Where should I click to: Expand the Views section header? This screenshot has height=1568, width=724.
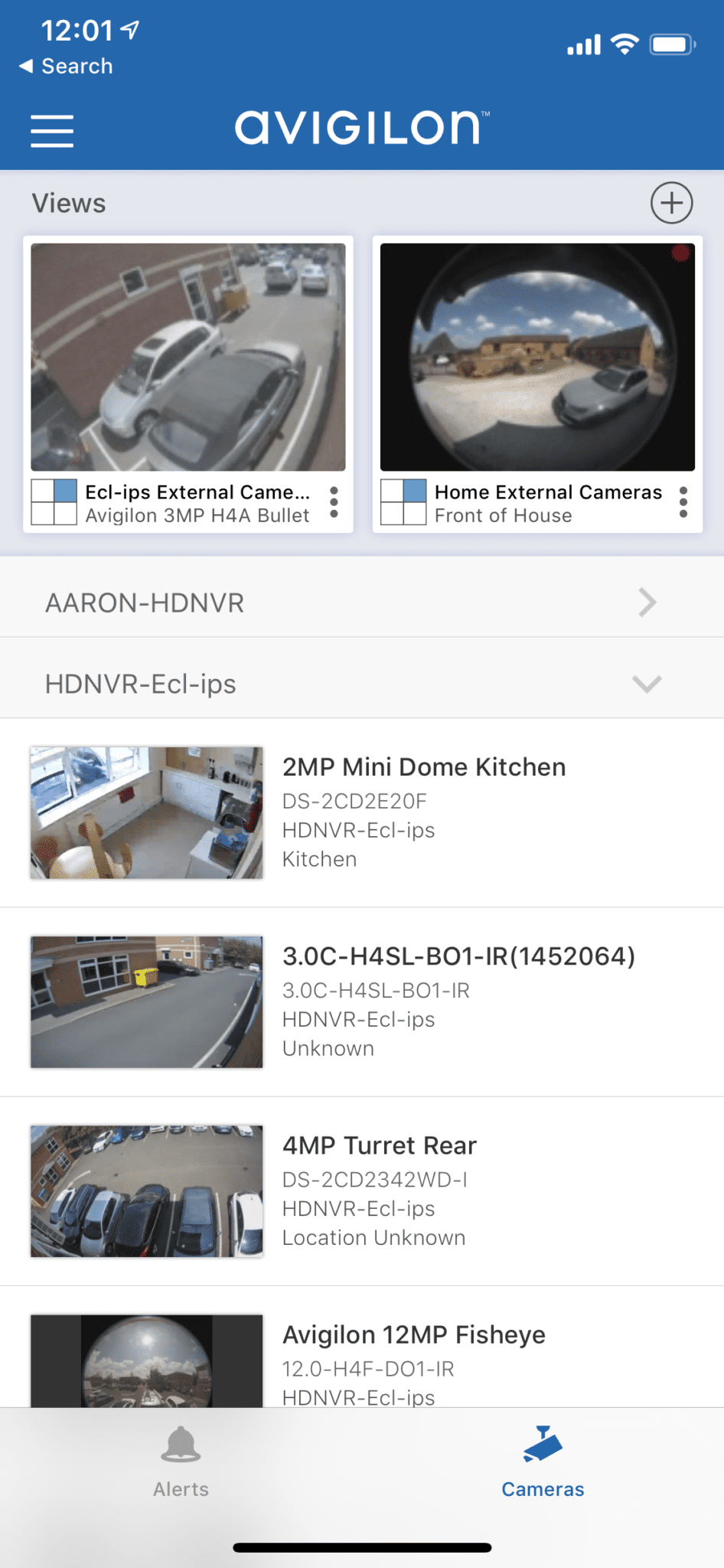(x=69, y=202)
